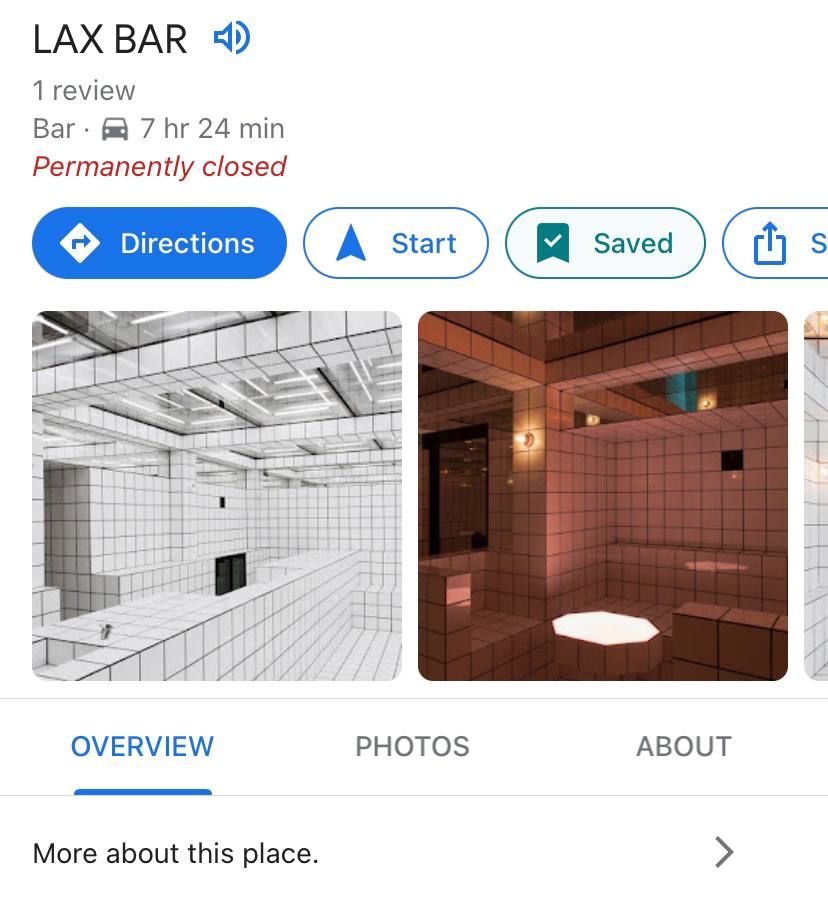
Task: Switch to the About tab
Action: pyautogui.click(x=684, y=746)
